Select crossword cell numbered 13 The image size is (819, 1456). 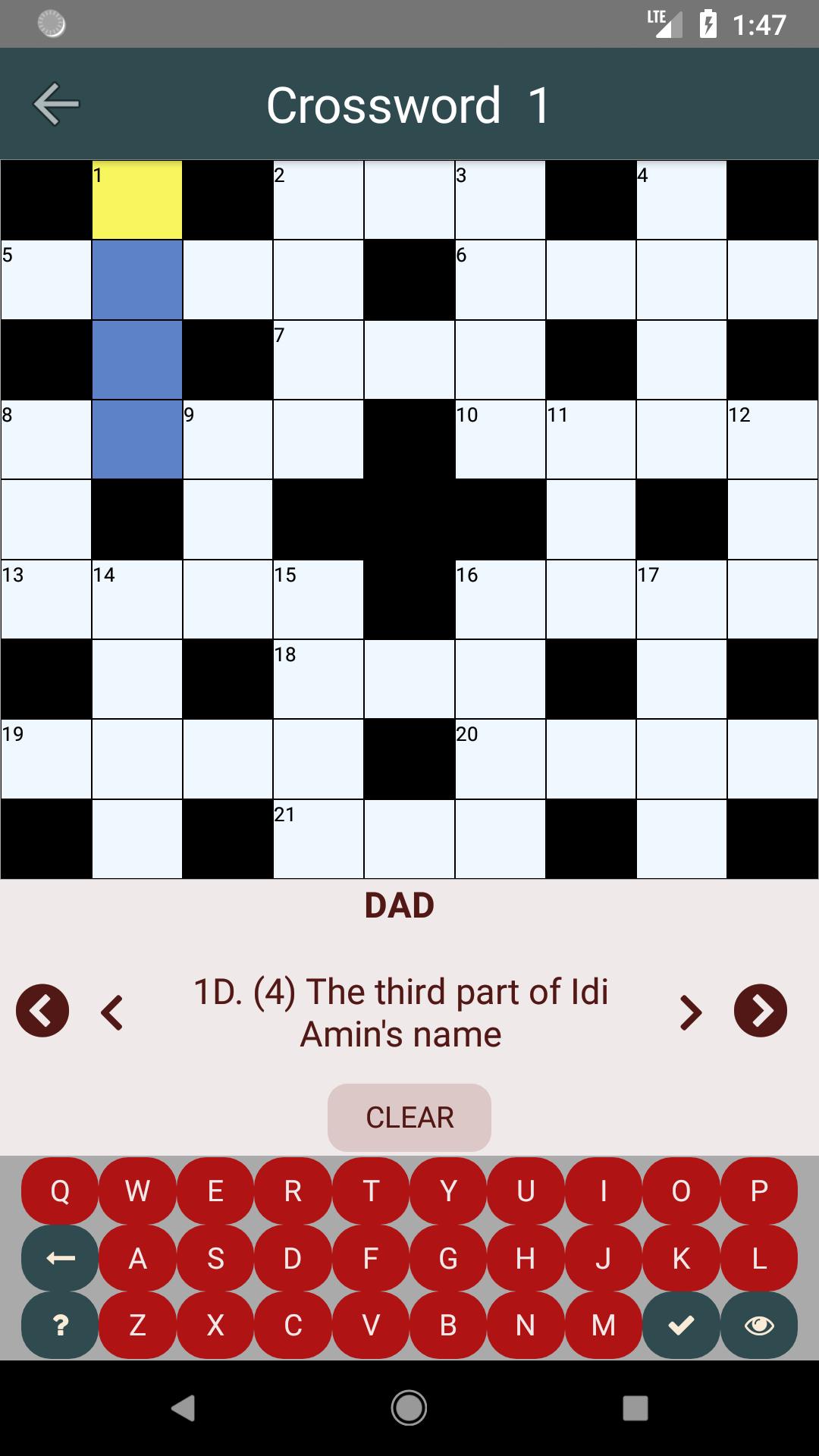click(45, 600)
